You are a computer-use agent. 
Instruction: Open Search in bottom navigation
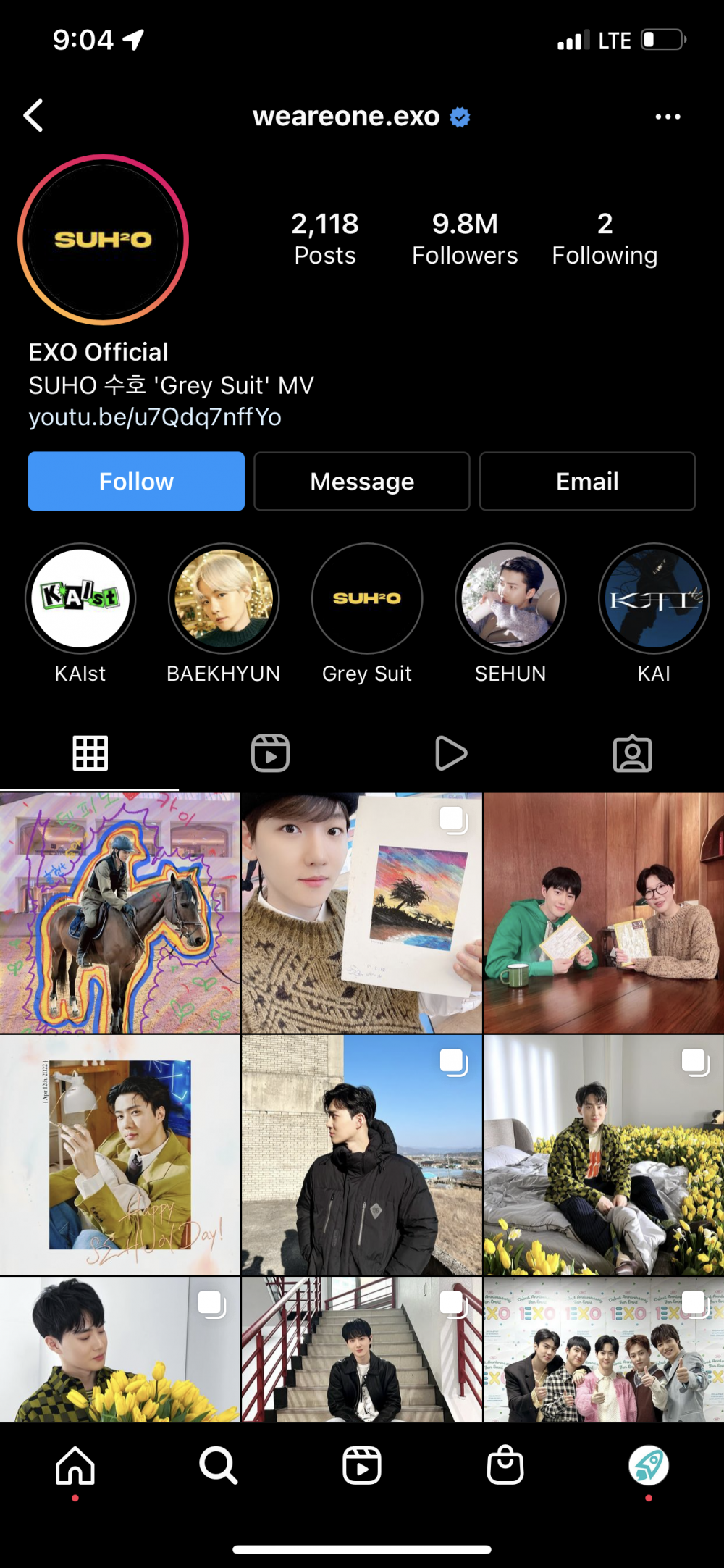[x=218, y=1466]
